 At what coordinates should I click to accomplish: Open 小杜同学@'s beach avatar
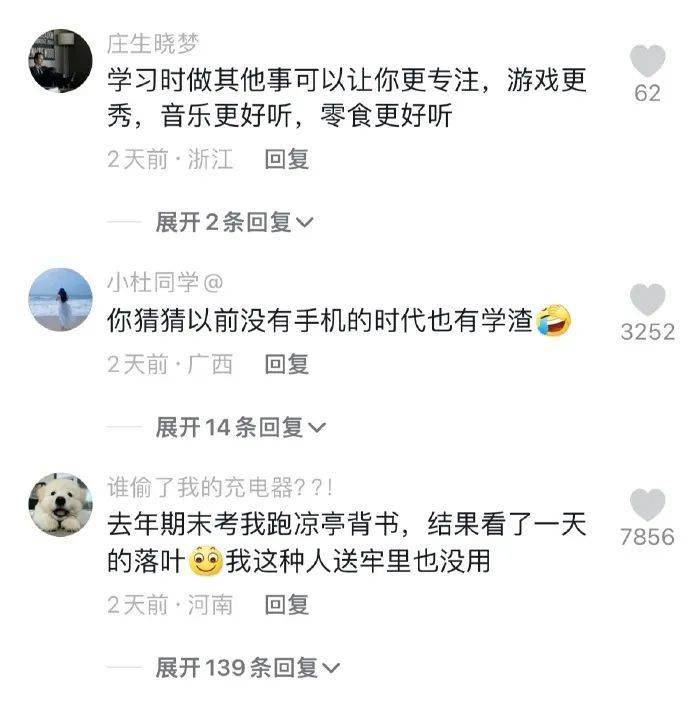click(x=60, y=299)
